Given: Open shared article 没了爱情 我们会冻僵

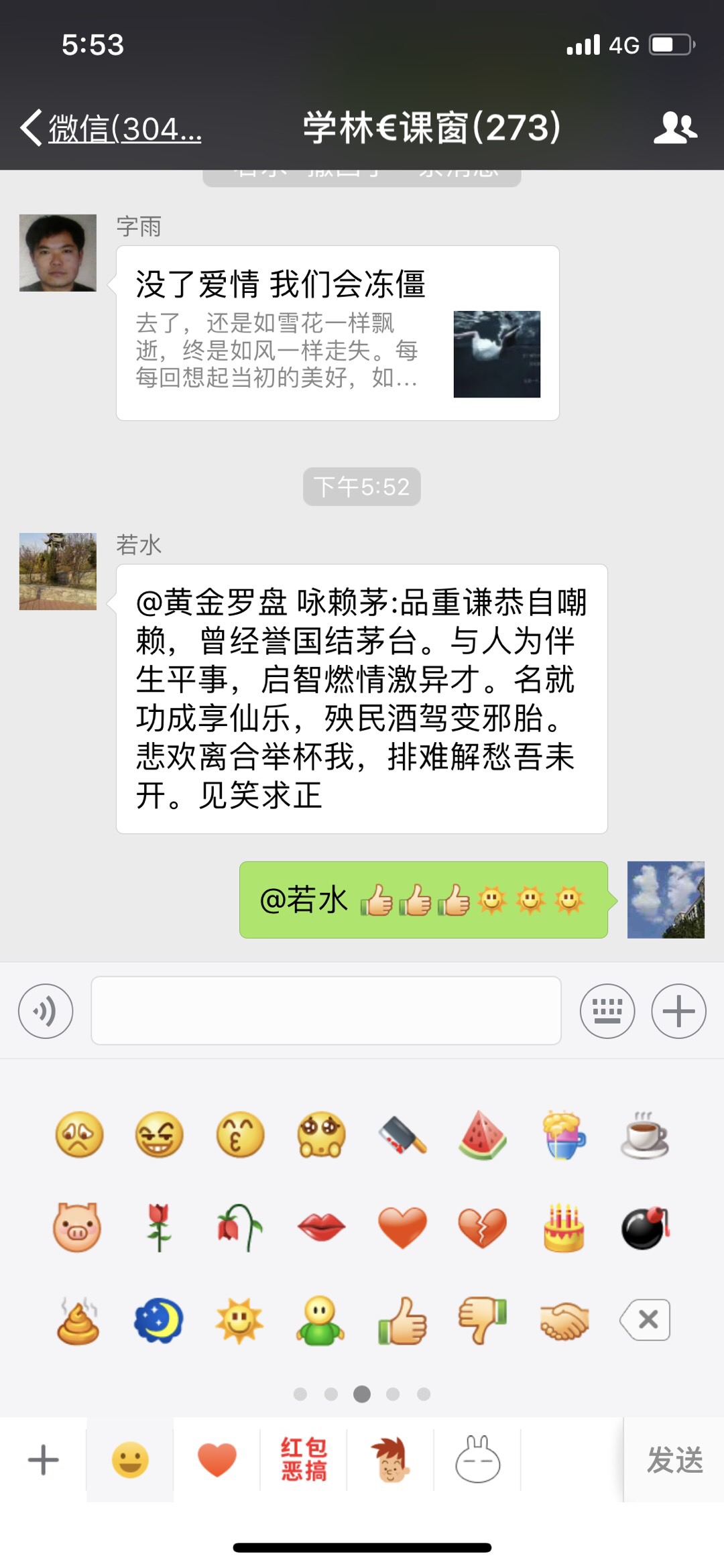Looking at the screenshot, I should coord(337,333).
